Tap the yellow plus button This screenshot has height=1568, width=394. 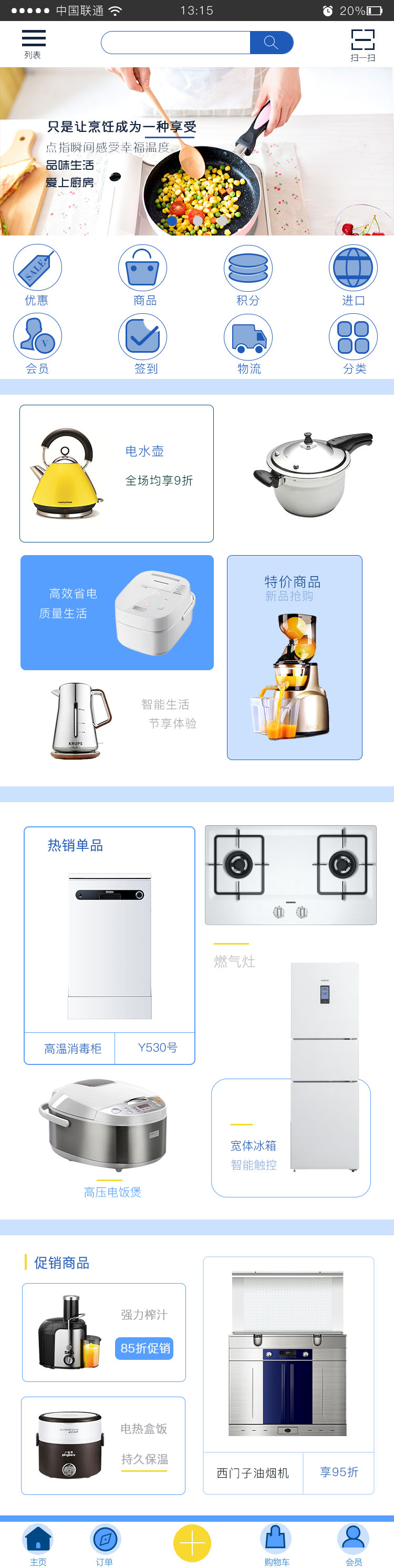pos(192,1543)
